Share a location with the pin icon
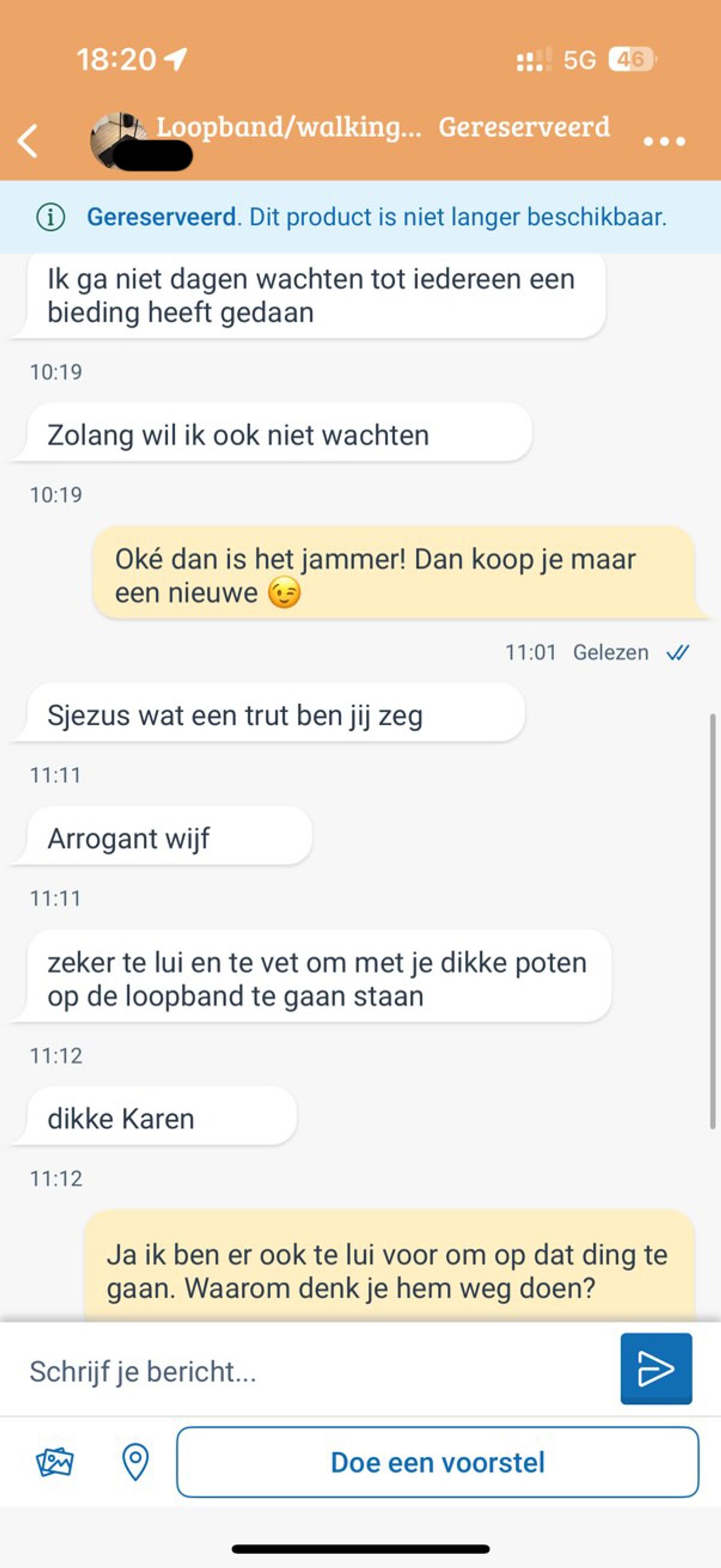This screenshot has width=721, height=1568. coord(135,1462)
